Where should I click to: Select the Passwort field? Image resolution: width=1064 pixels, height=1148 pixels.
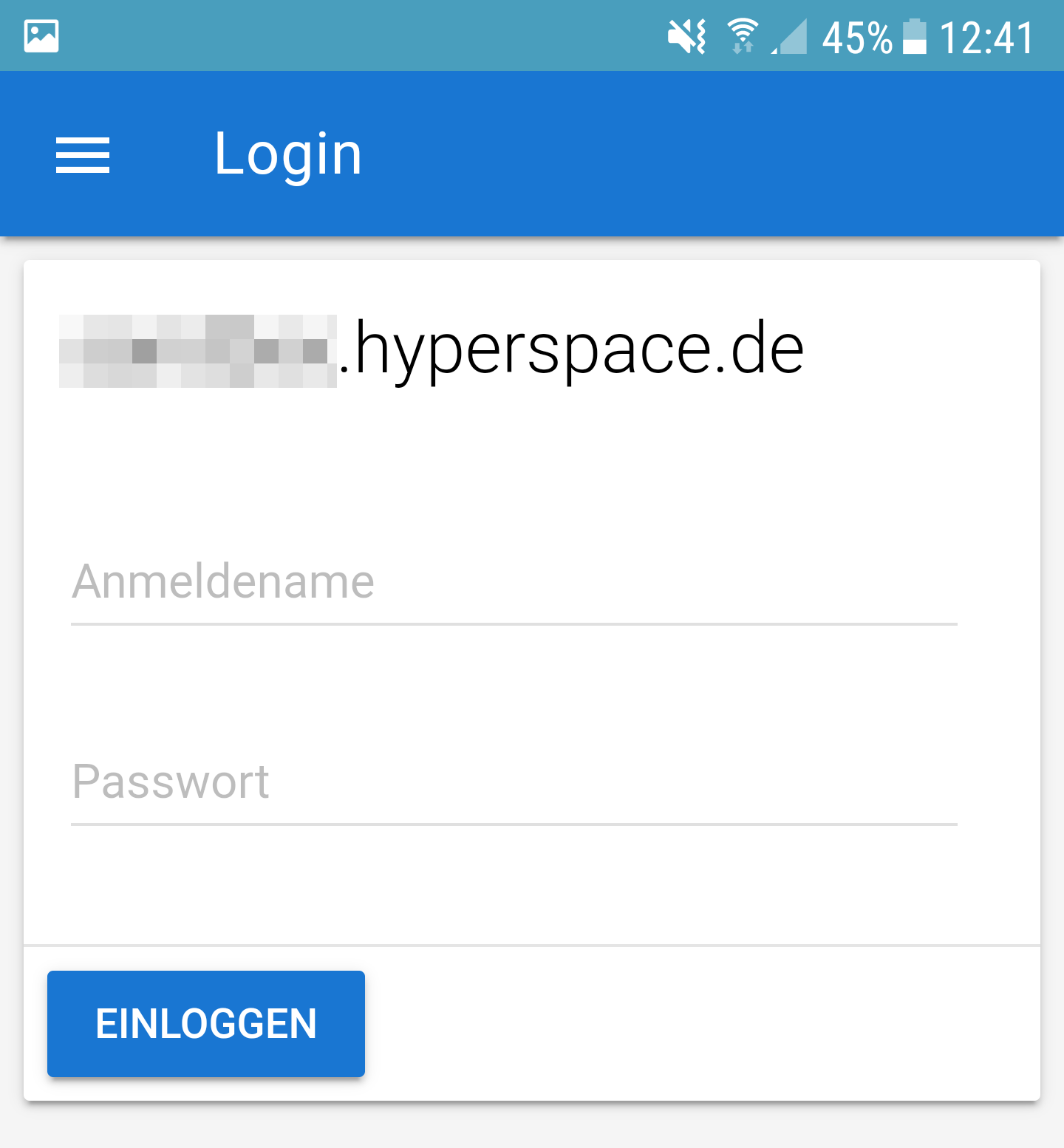click(514, 782)
